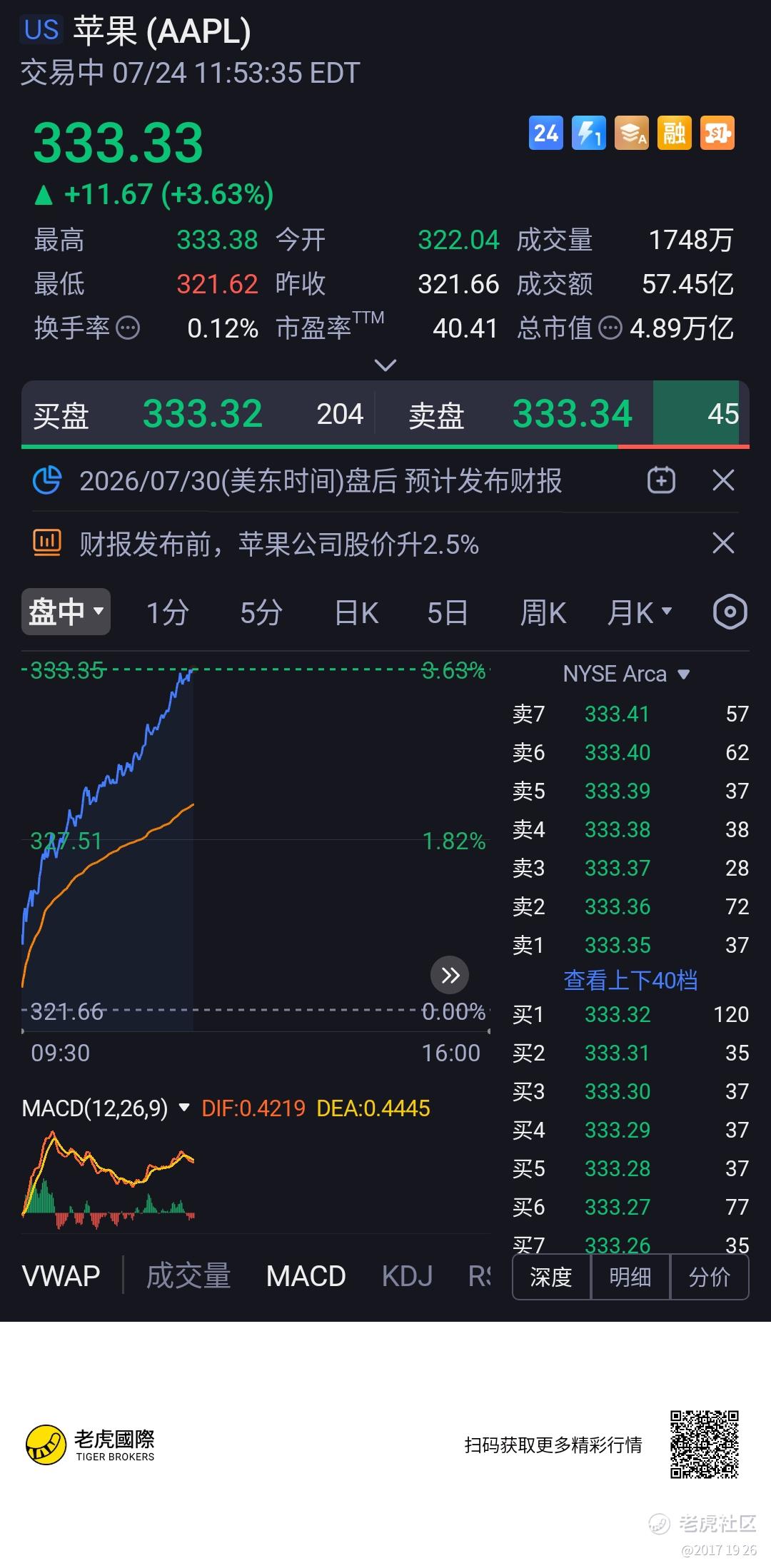
Task: Change the NYSE Arca exchange selector
Action: coord(626,674)
